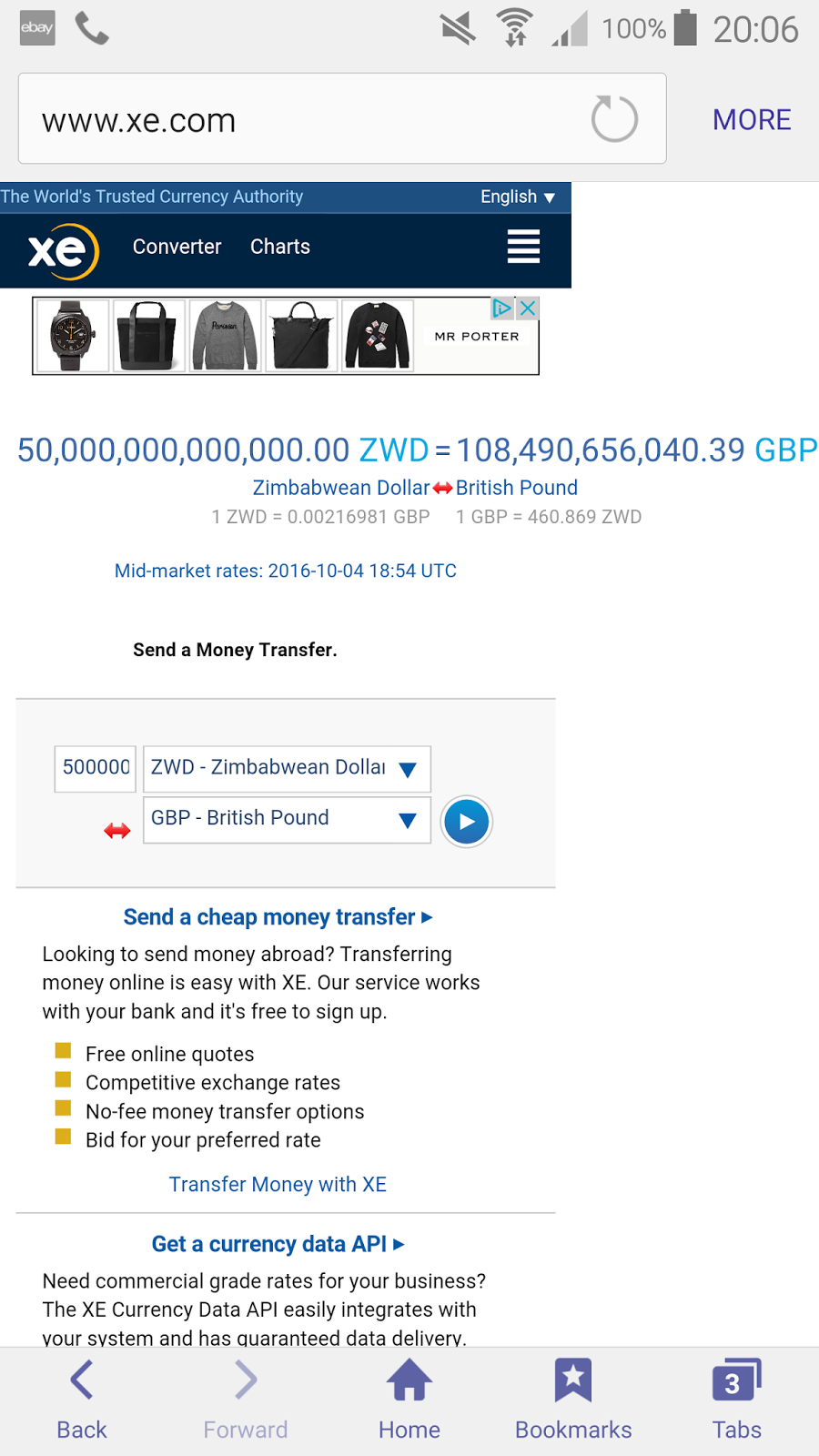Tap the www.xe.com address field
819x1456 pixels.
pos(300,119)
